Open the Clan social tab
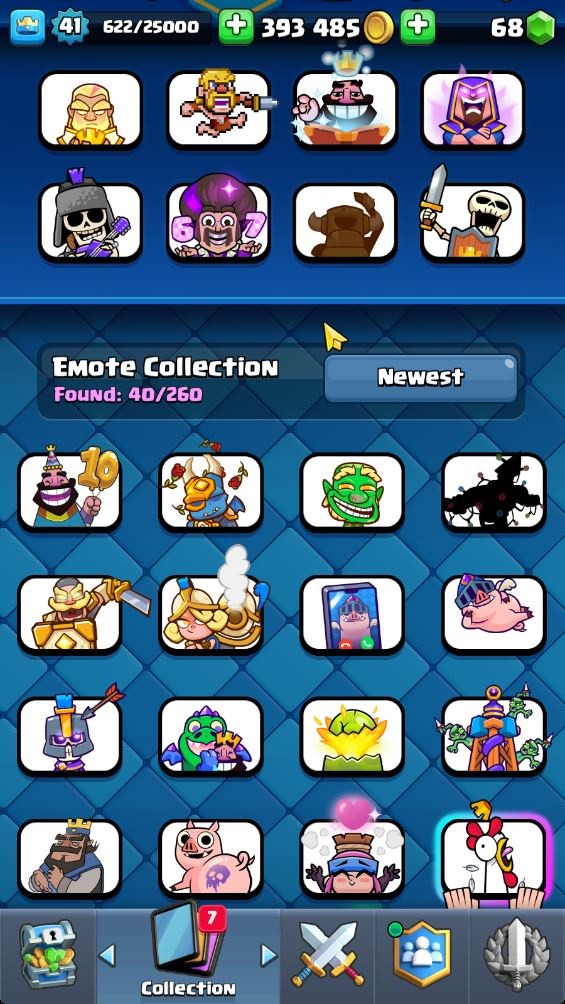Screen dimensions: 565x1004 (422, 953)
